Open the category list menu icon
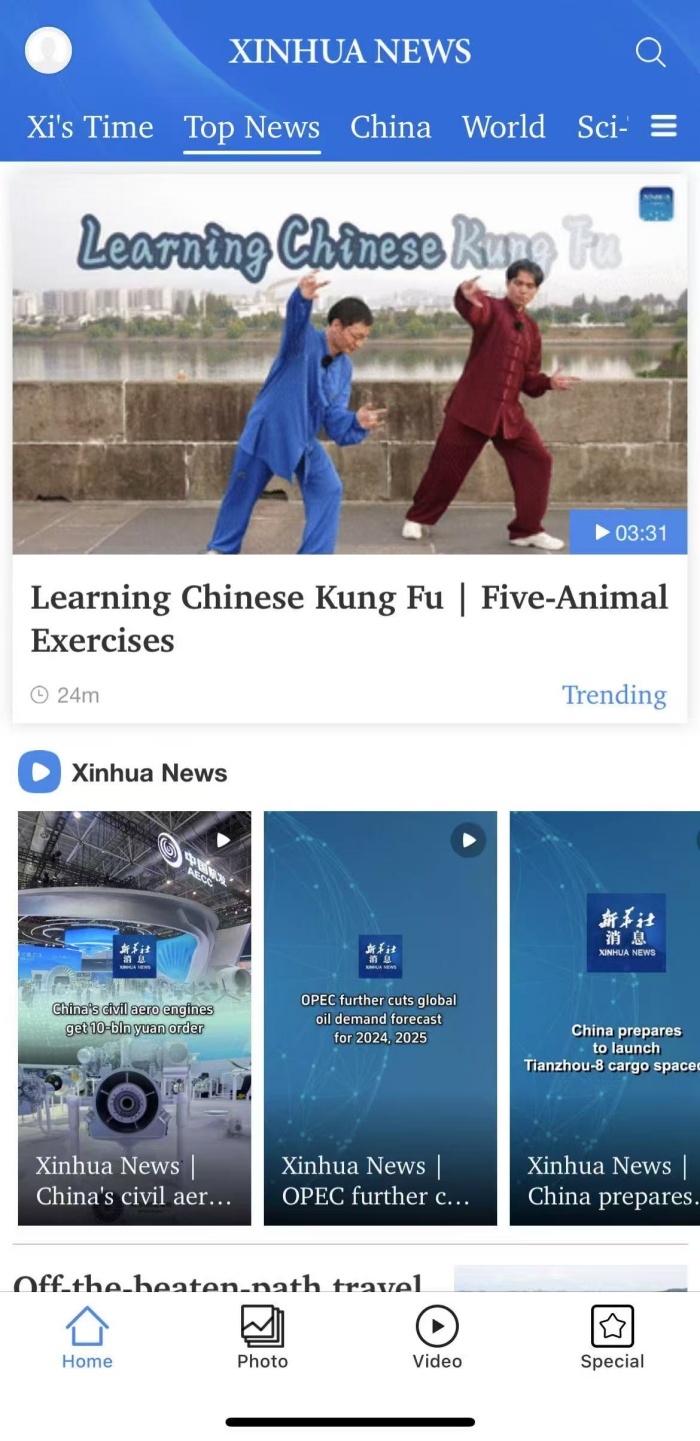Viewport: 700px width, 1441px height. click(x=664, y=126)
